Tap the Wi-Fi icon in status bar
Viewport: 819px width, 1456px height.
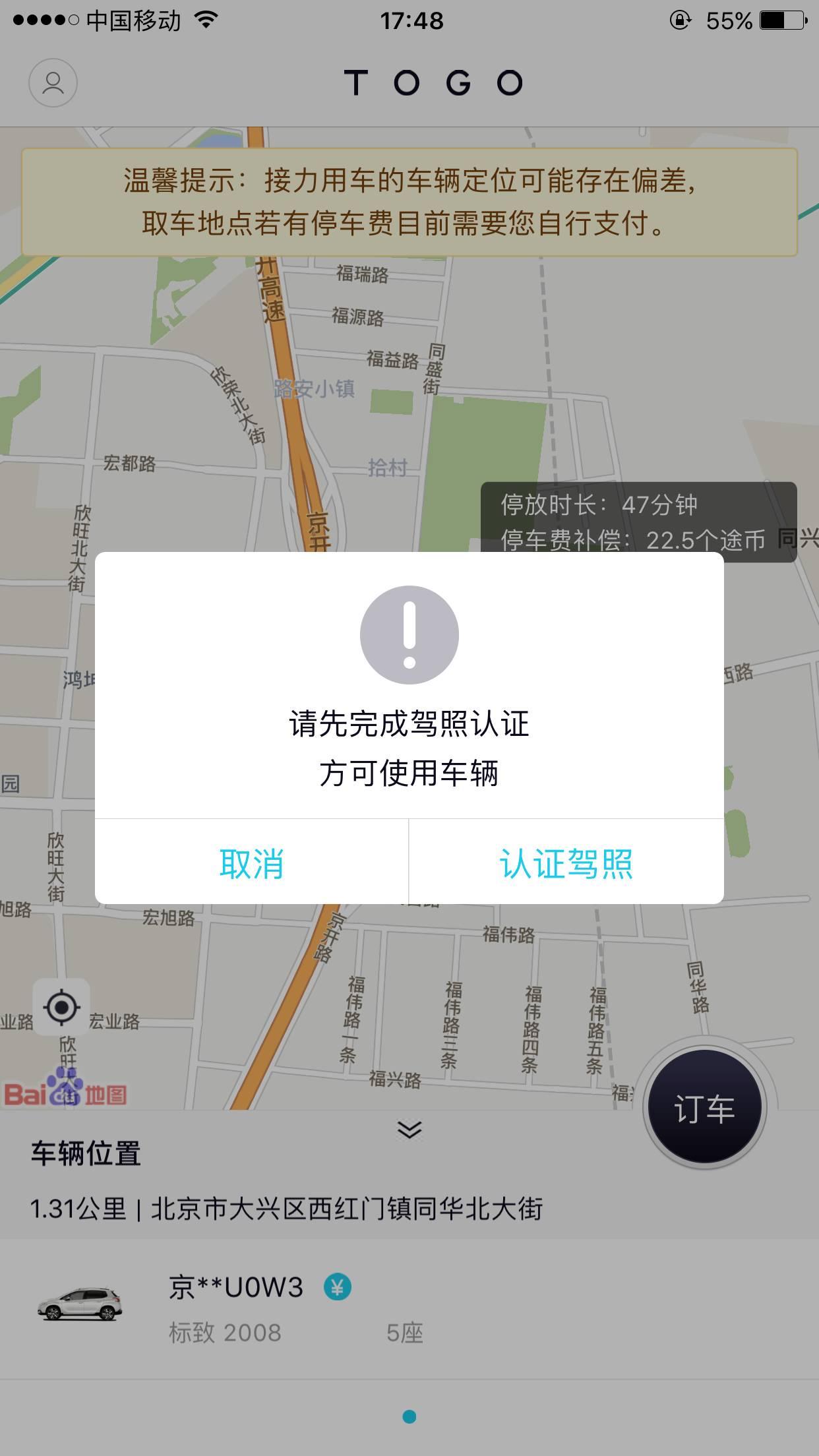[204, 20]
